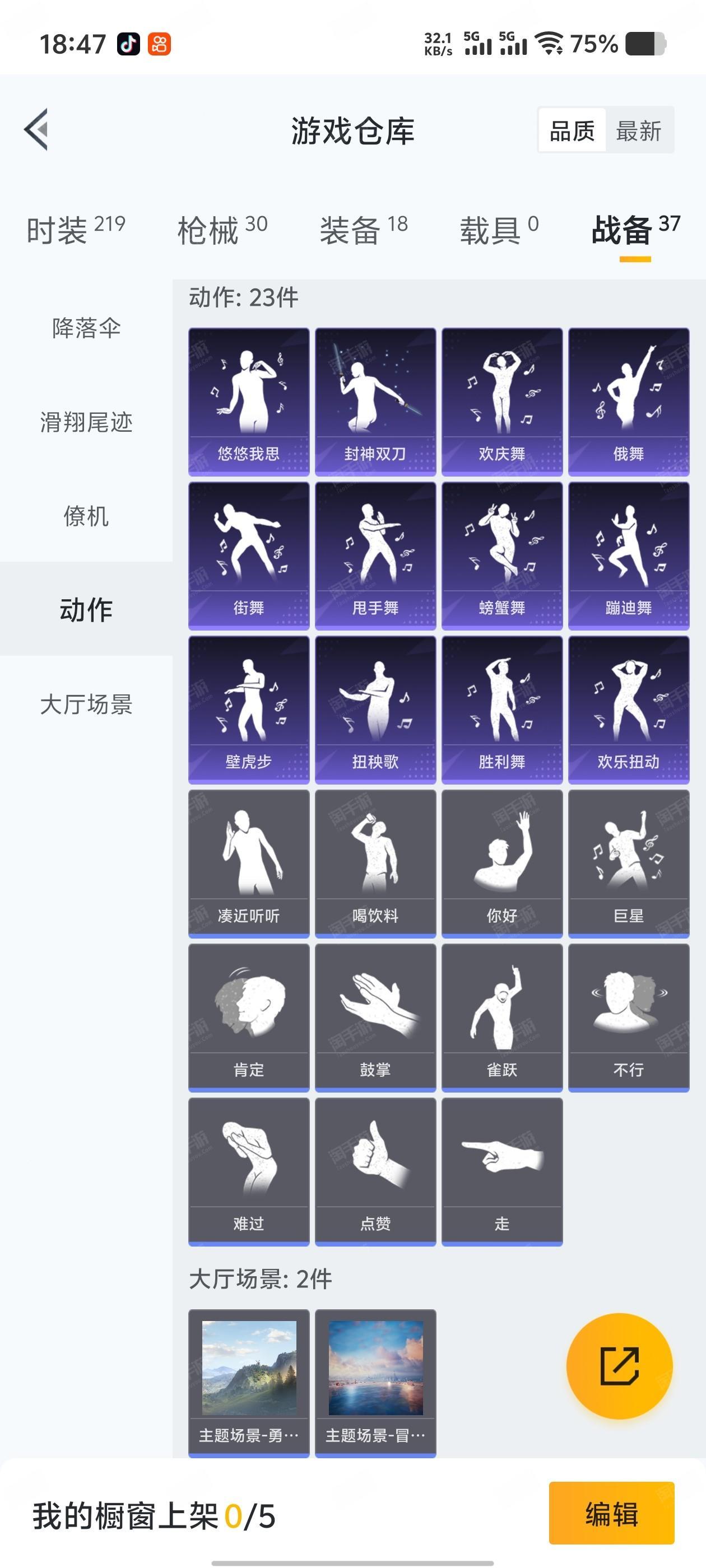Open the 载具 tab
706x1568 pixels.
point(498,230)
